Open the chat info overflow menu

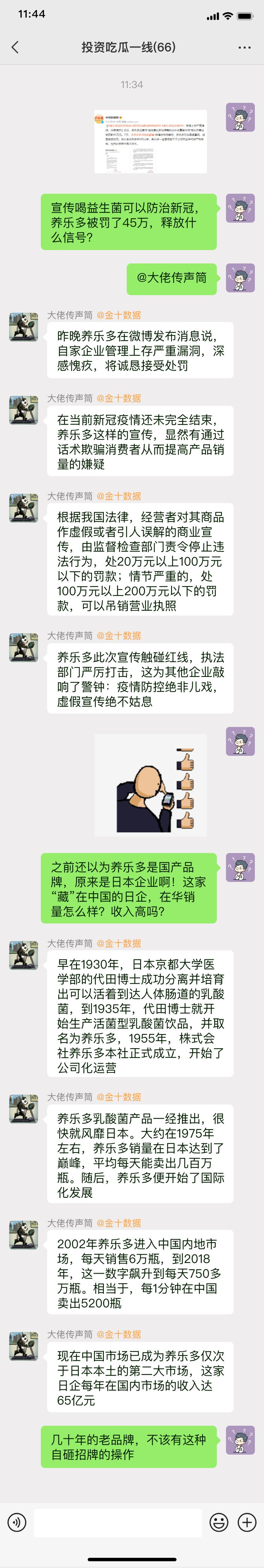[245, 47]
